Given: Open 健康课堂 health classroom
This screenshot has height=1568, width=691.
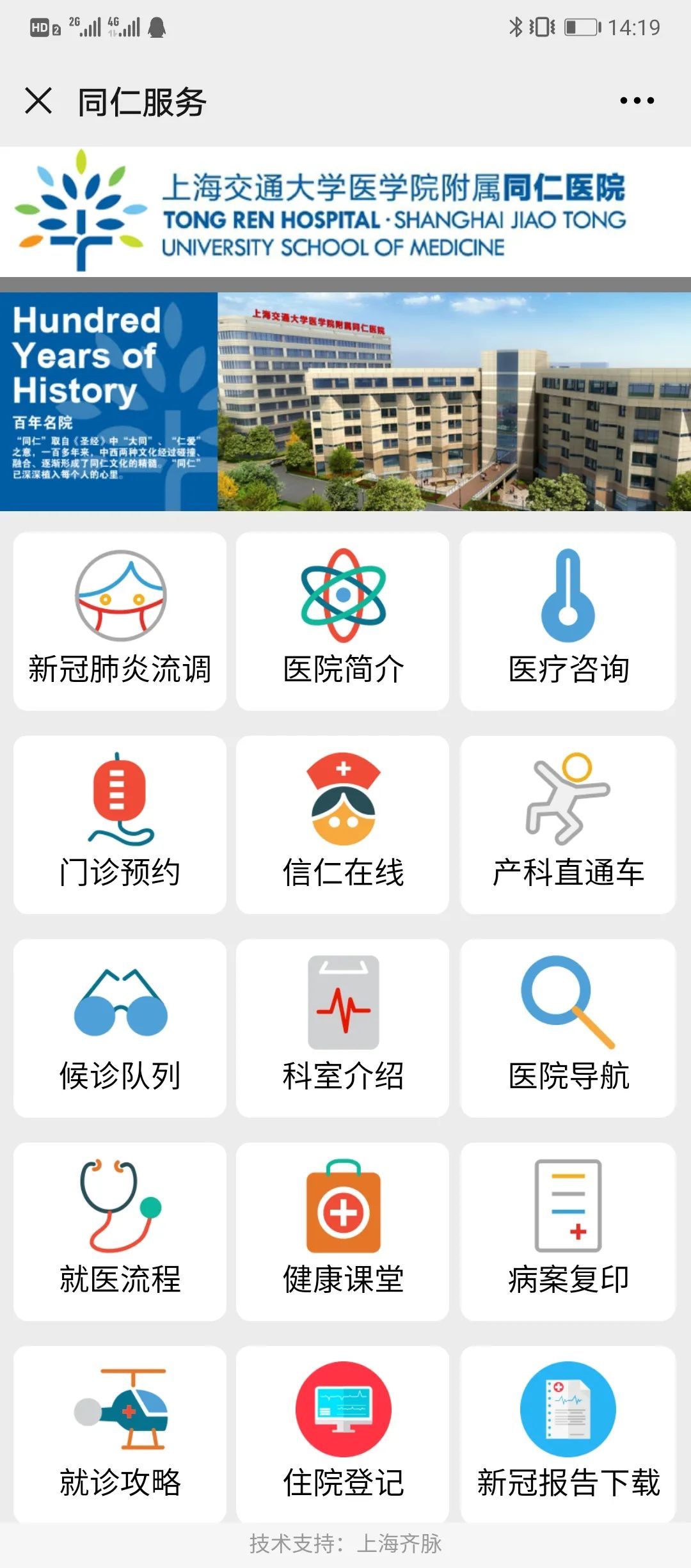Looking at the screenshot, I should [x=343, y=1231].
